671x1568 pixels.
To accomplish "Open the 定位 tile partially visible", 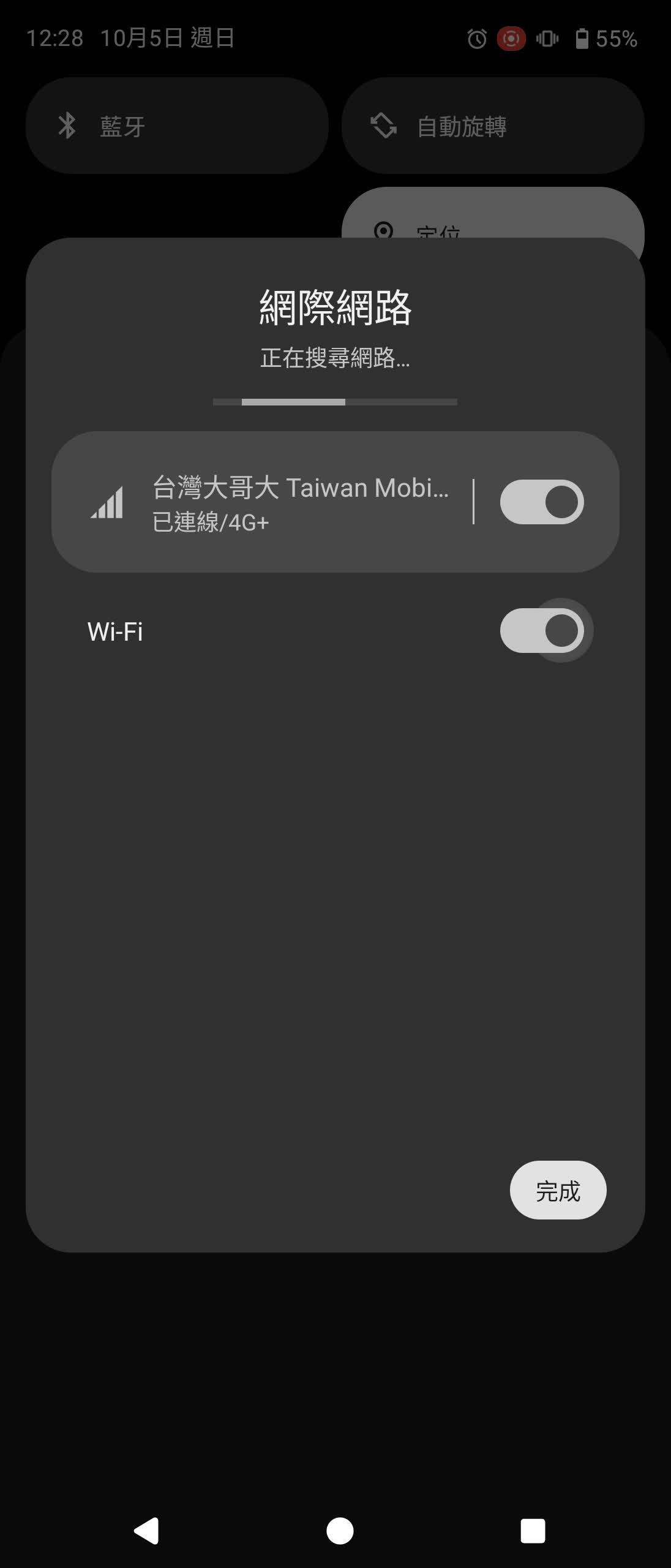I will pyautogui.click(x=438, y=233).
